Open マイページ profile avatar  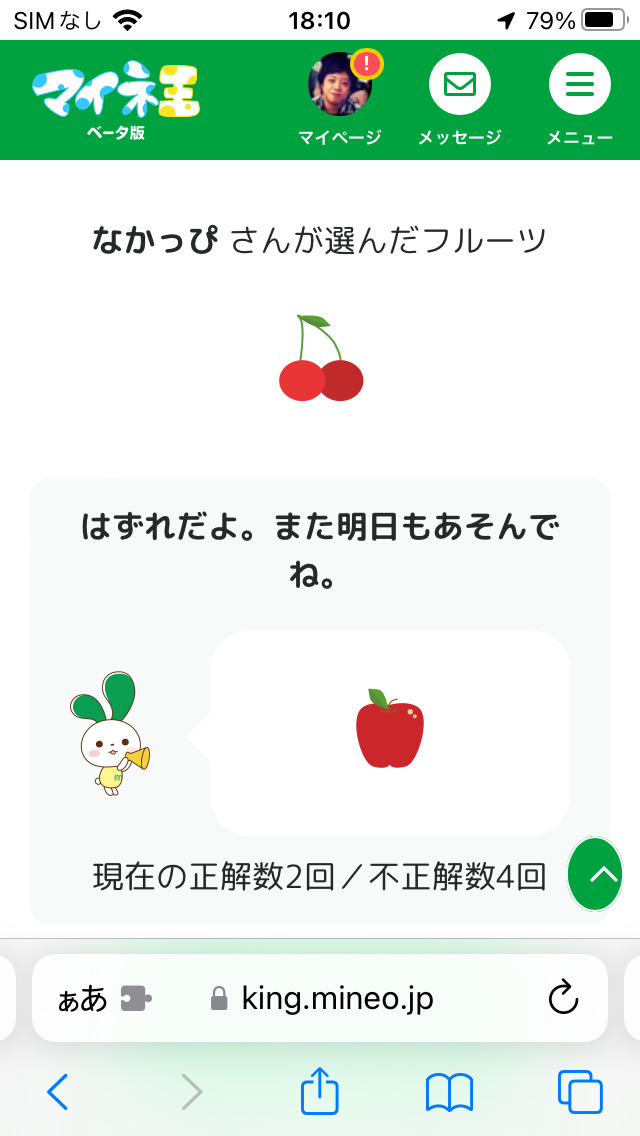(340, 84)
